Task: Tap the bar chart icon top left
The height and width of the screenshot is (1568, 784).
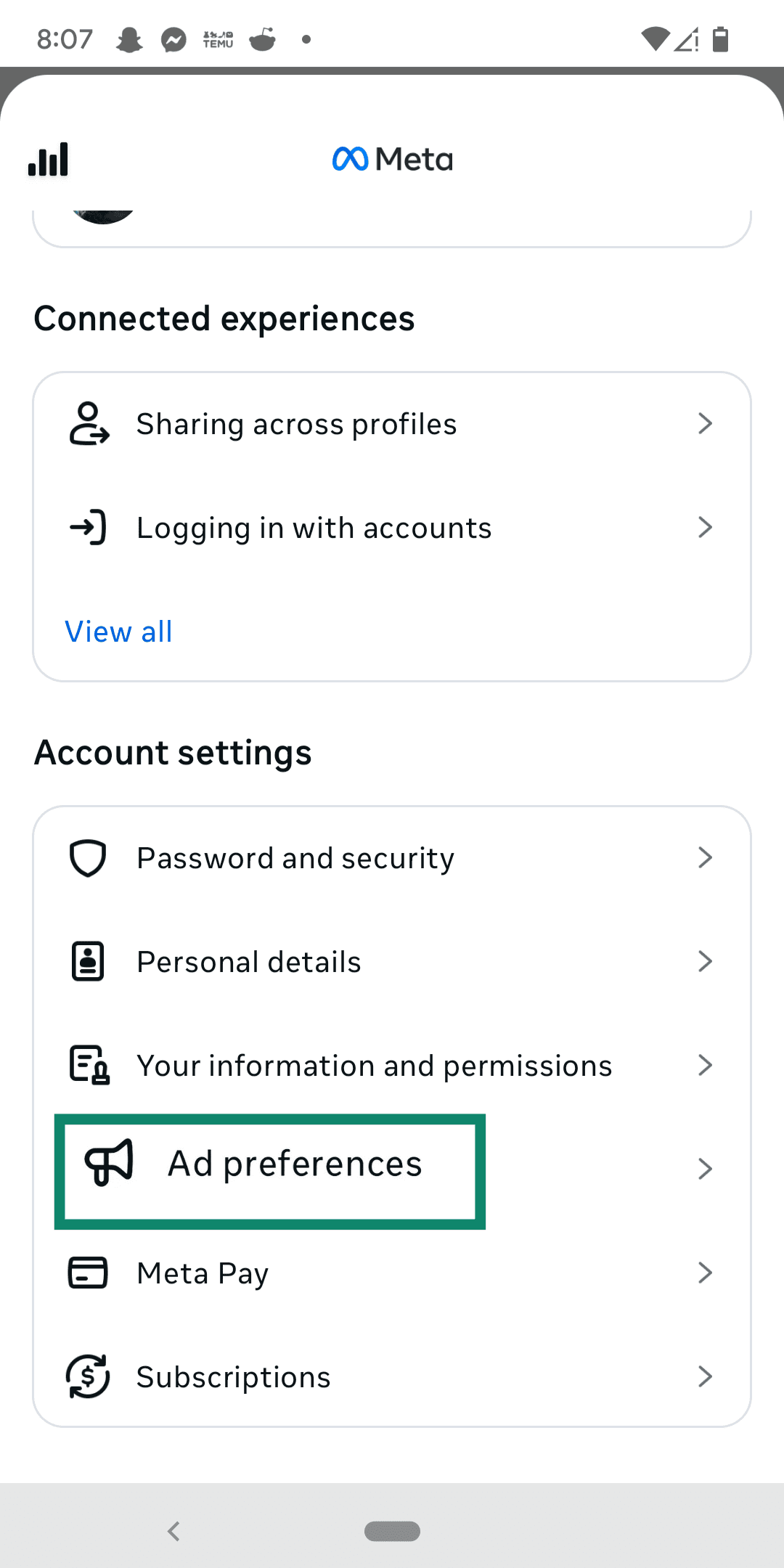Action: click(47, 159)
